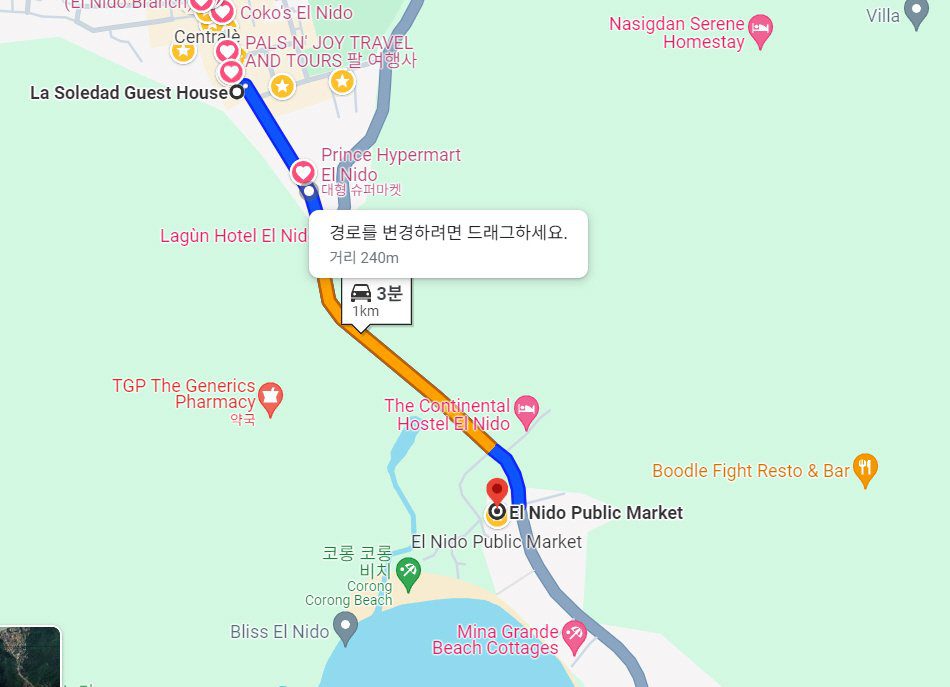Tap the Villa location pin
950x687 pixels.
(915, 13)
